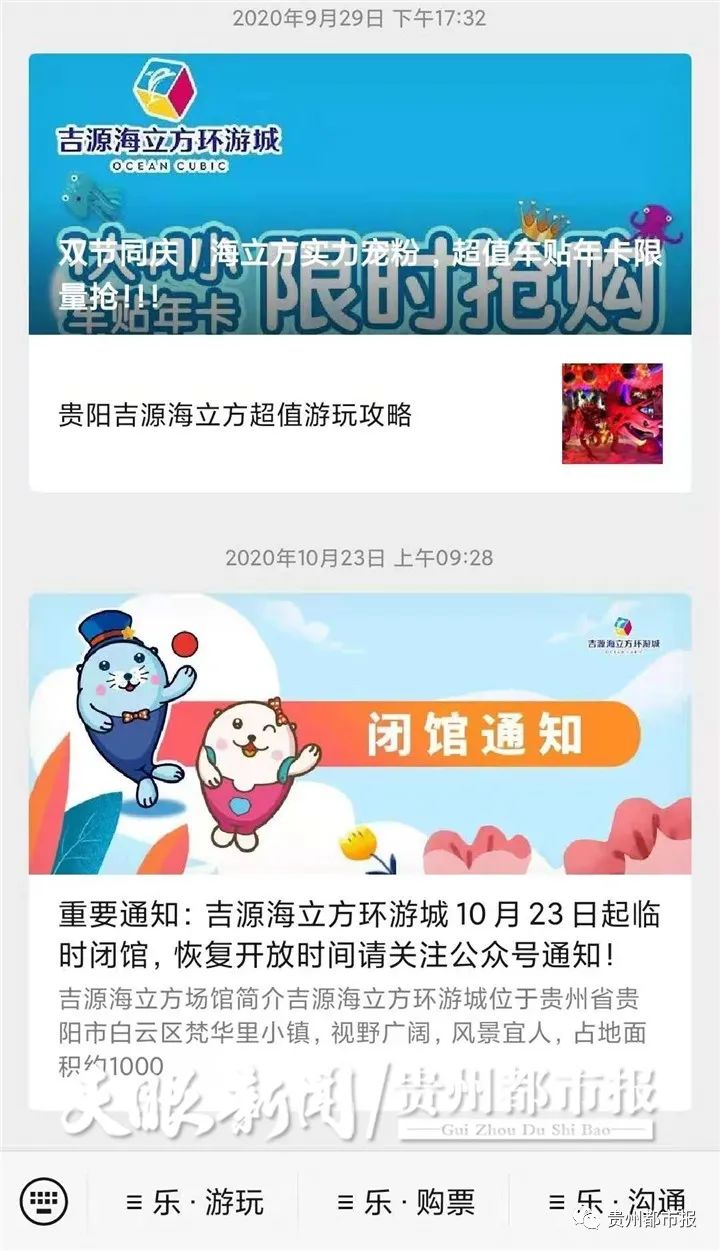Switch to keyboard input mode
The height and width of the screenshot is (1251, 720).
pyautogui.click(x=43, y=1200)
